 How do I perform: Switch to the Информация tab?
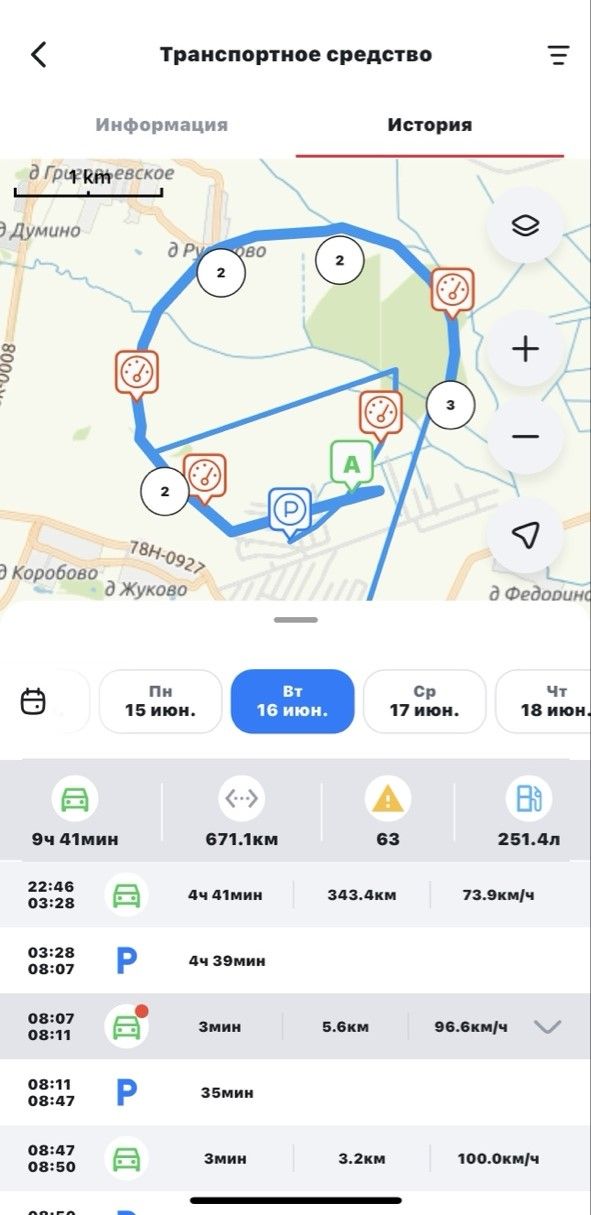click(162, 125)
